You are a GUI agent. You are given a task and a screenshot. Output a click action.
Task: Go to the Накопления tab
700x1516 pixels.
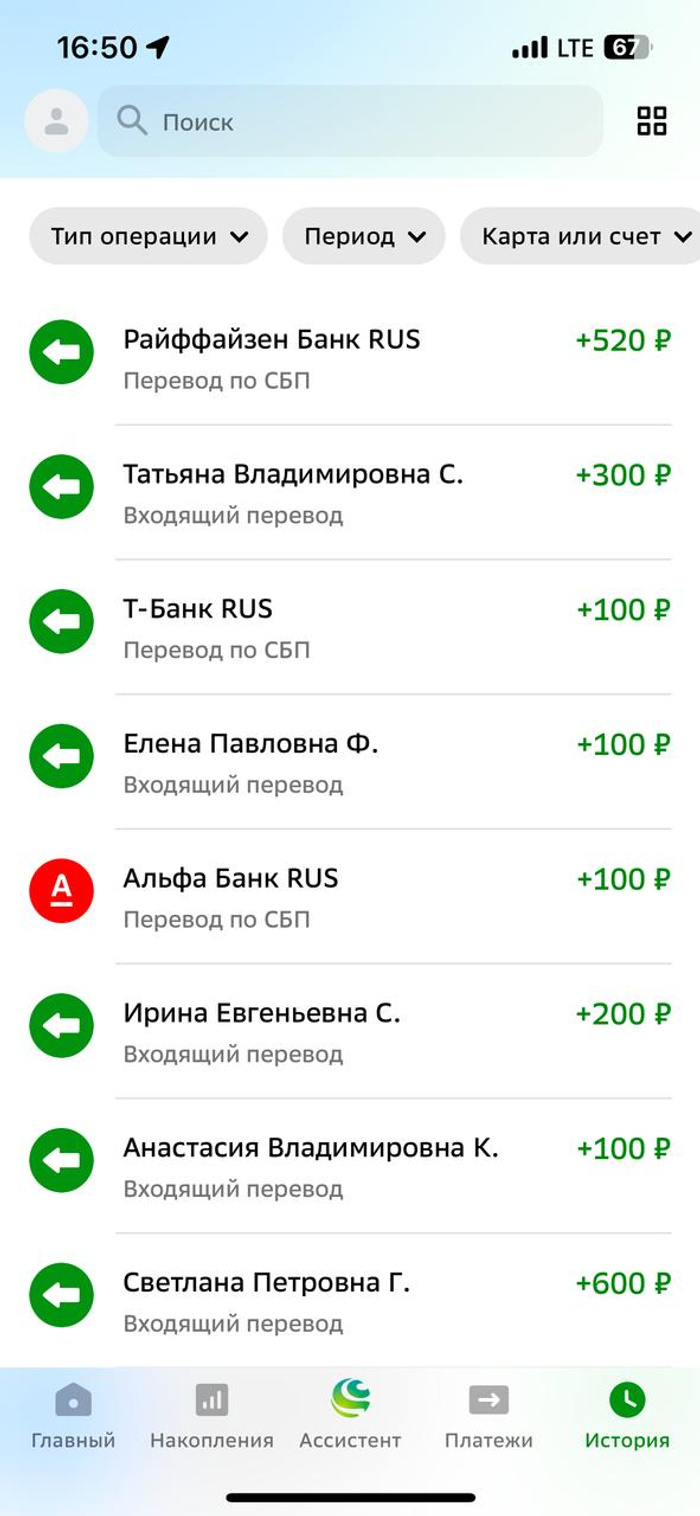tap(211, 1416)
